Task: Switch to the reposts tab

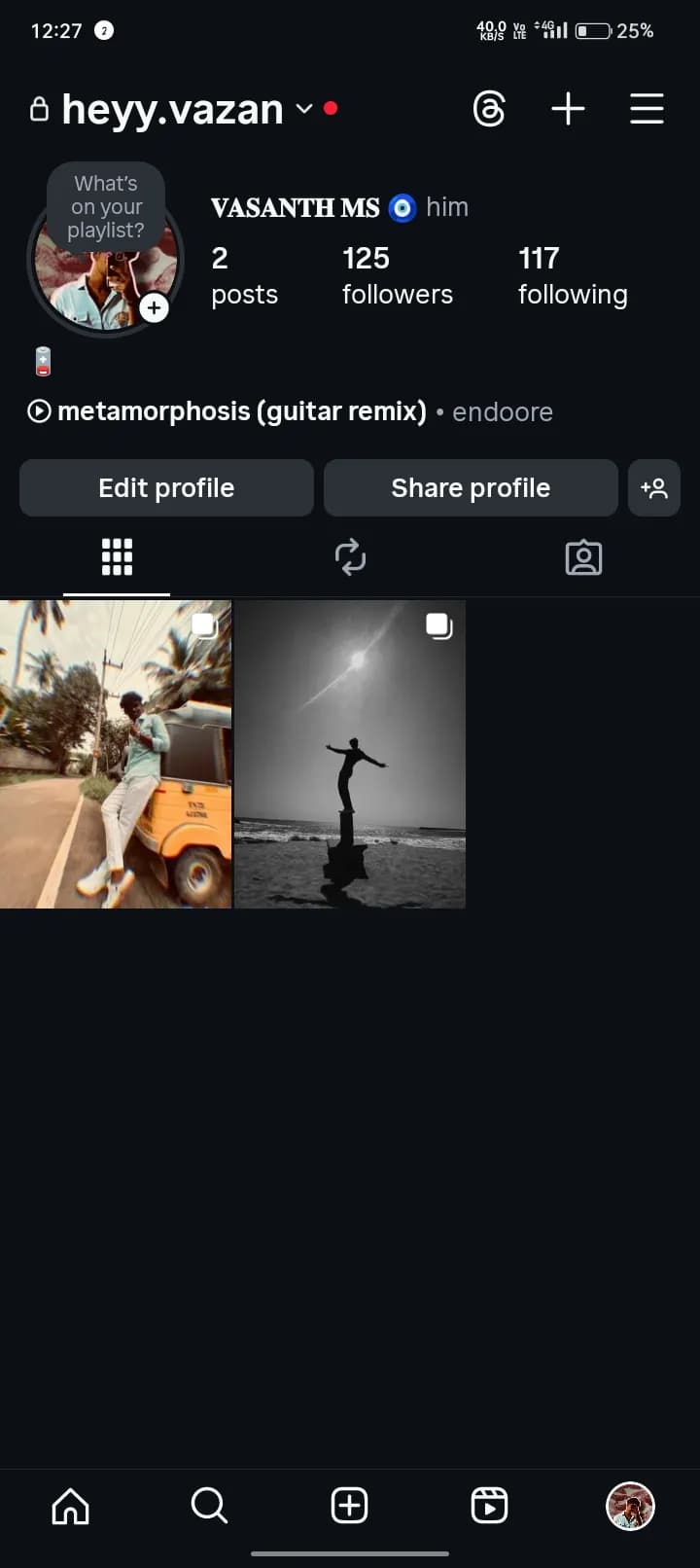Action: tap(350, 557)
